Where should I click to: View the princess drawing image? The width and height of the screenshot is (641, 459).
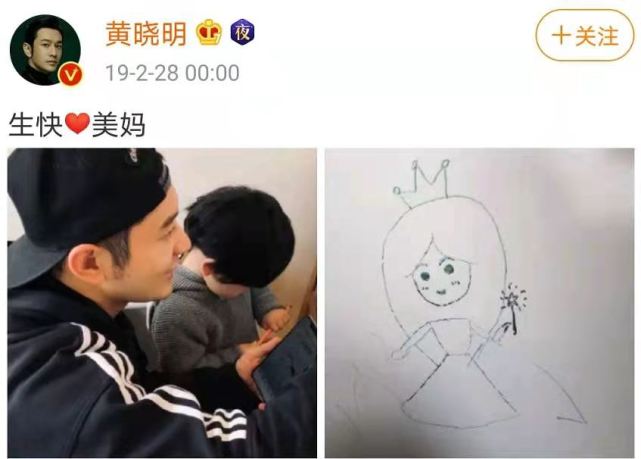click(x=479, y=302)
